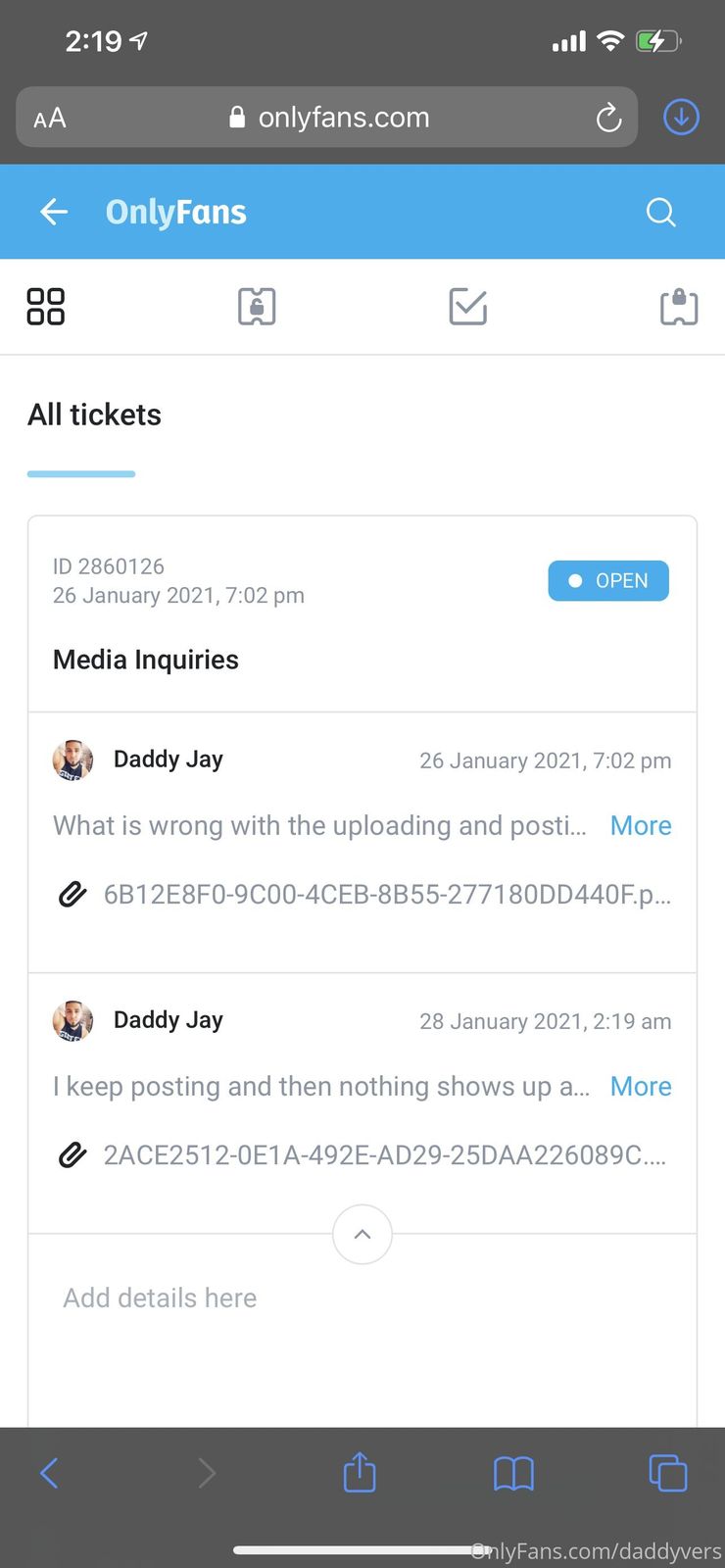Open Safari bookmarks

coord(513,1472)
